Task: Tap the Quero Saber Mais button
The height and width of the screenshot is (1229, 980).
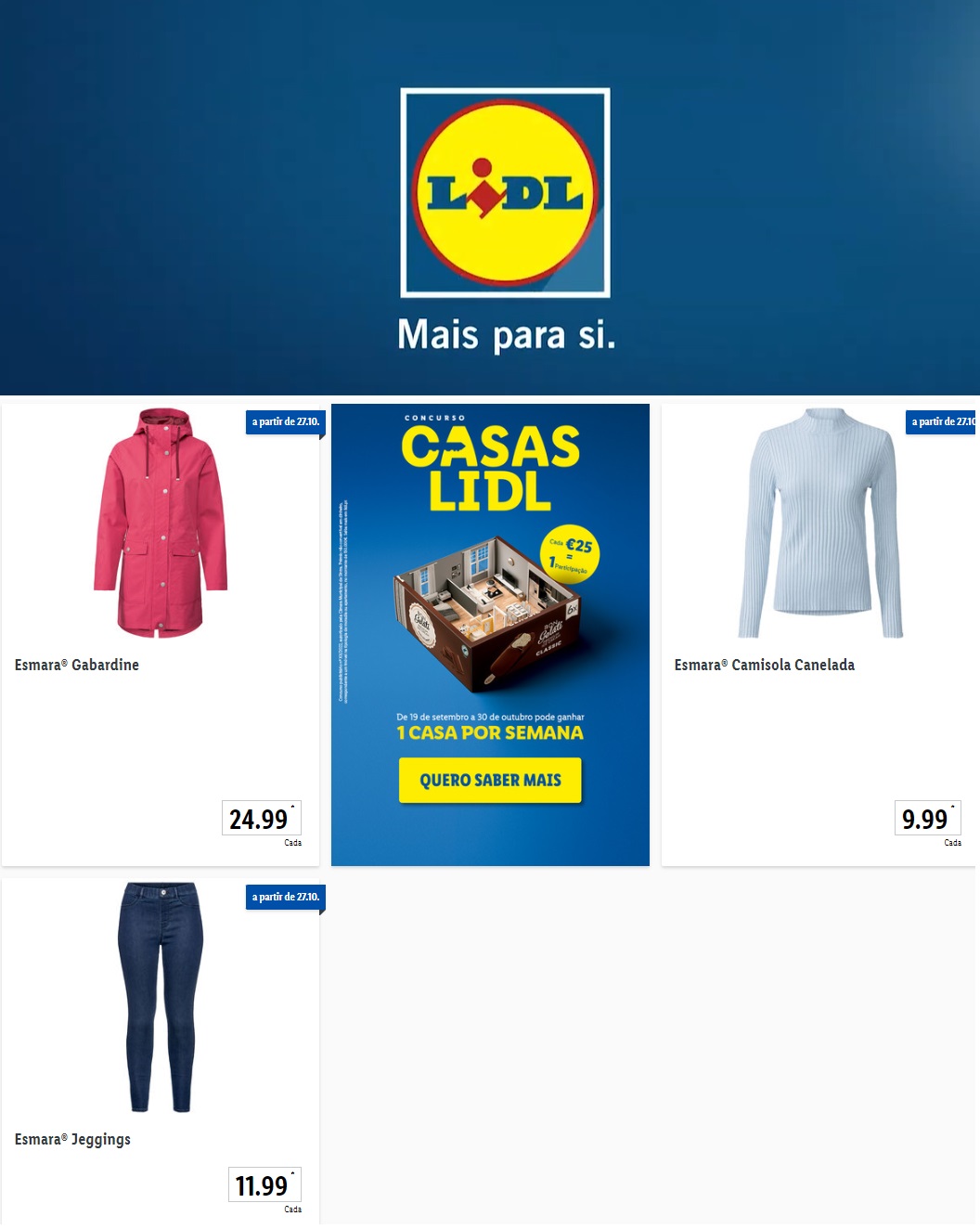Action: click(490, 781)
